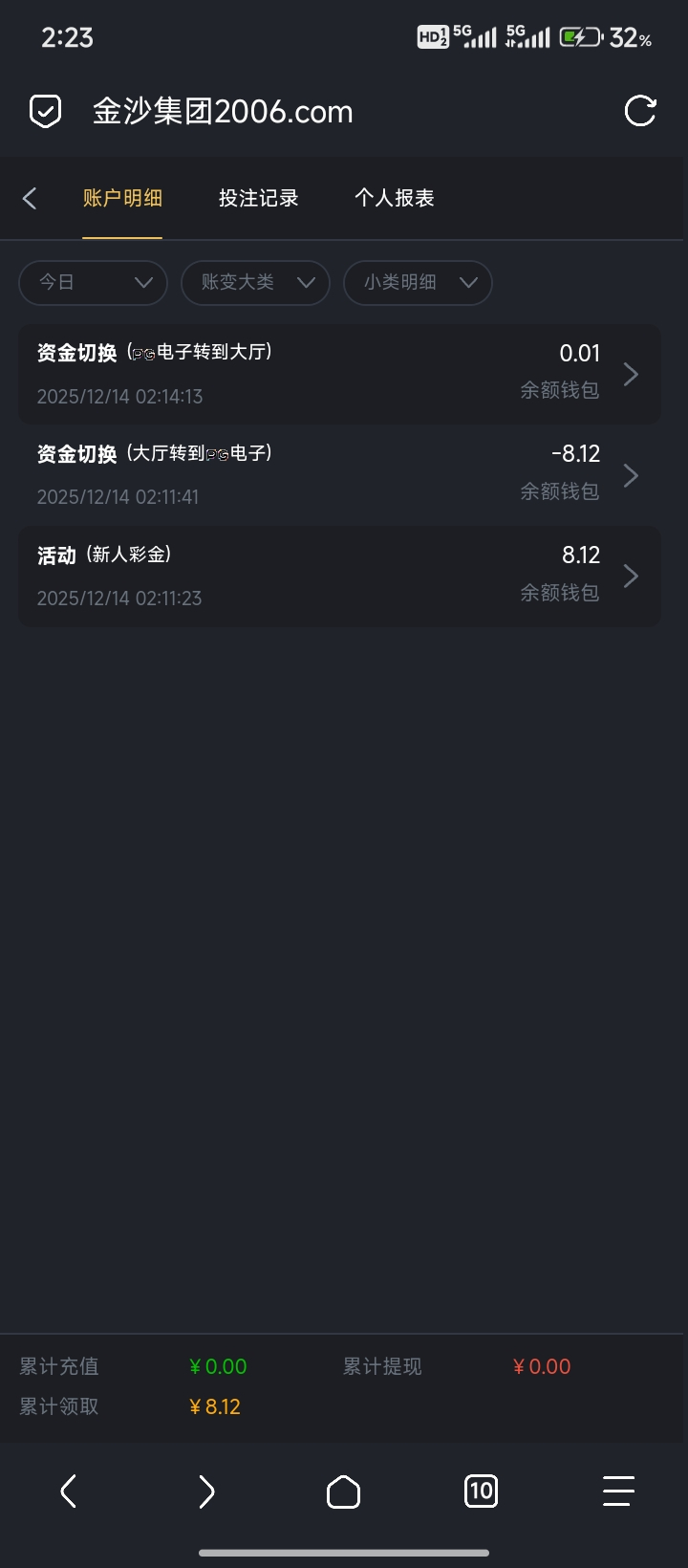Switch to the 个人报表 tab
The width and height of the screenshot is (688, 1568).
tap(394, 198)
